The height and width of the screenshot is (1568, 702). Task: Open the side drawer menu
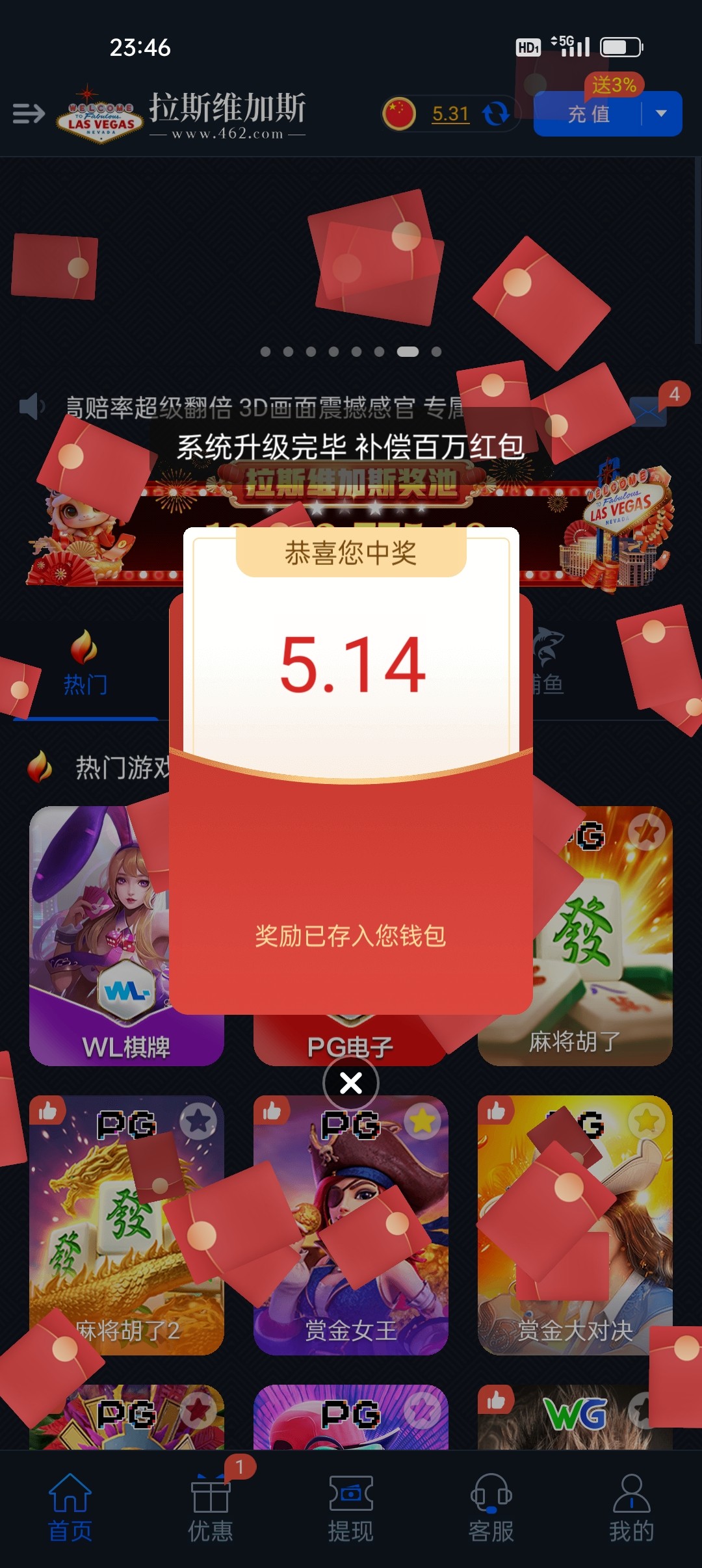coord(29,114)
